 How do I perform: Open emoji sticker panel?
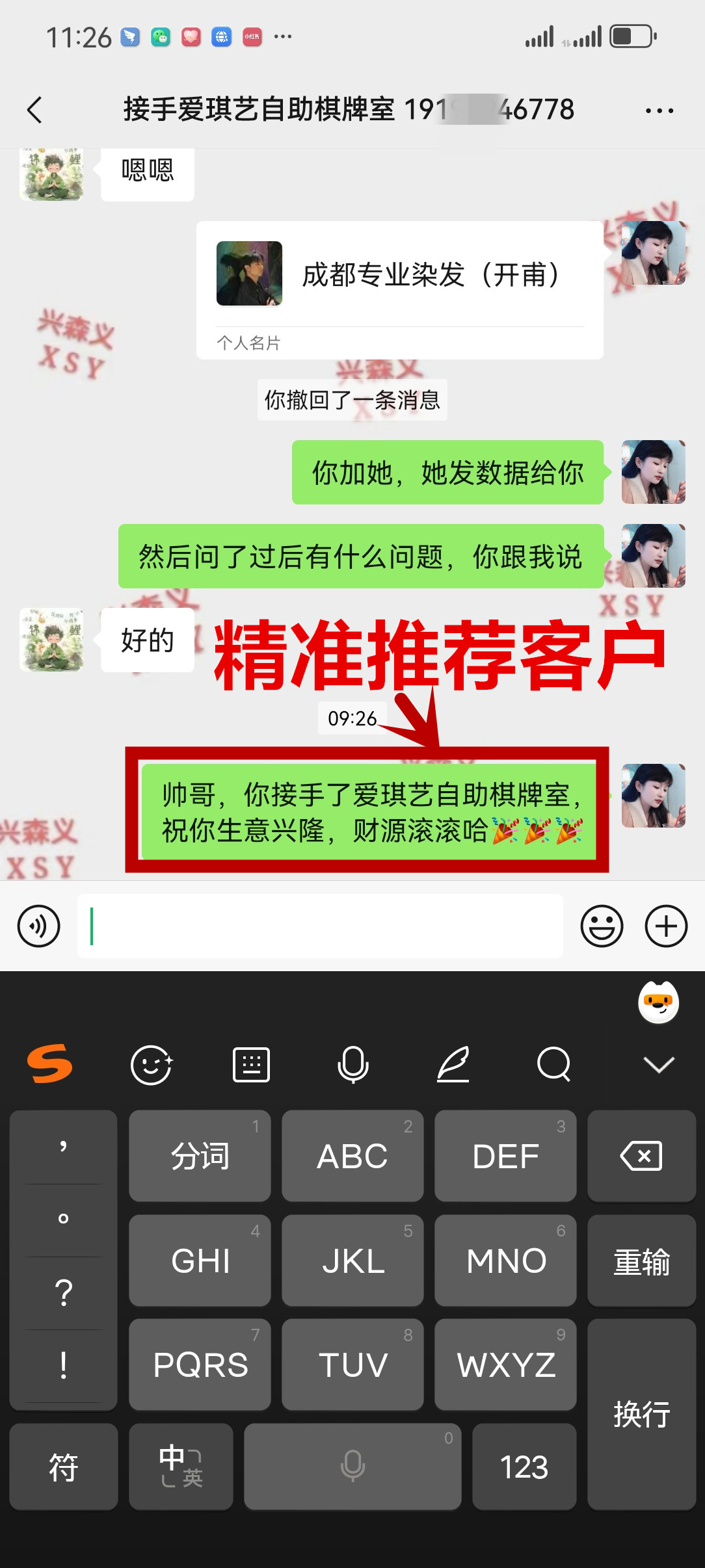pyautogui.click(x=602, y=926)
